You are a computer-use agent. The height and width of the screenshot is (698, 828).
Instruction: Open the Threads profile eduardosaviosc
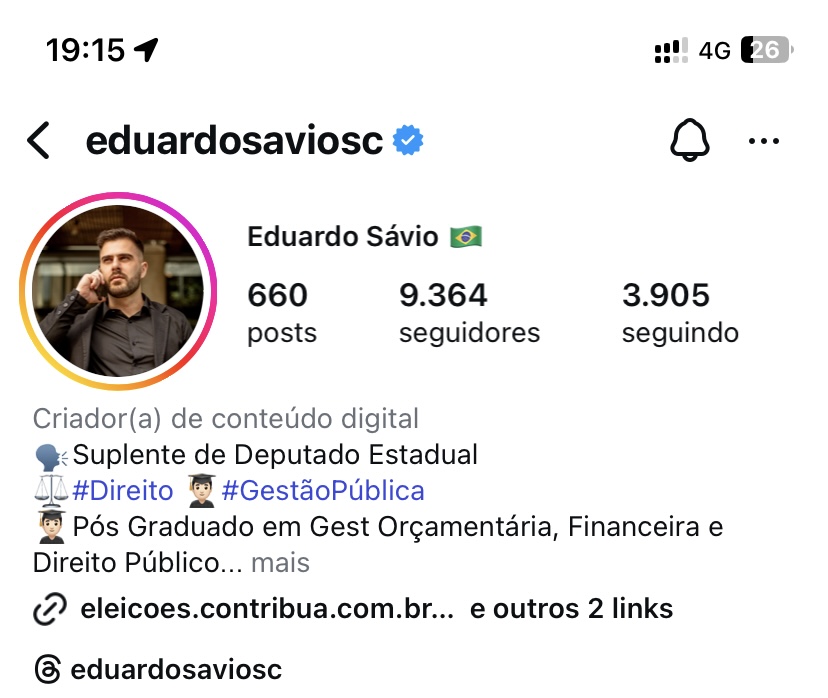point(176,670)
